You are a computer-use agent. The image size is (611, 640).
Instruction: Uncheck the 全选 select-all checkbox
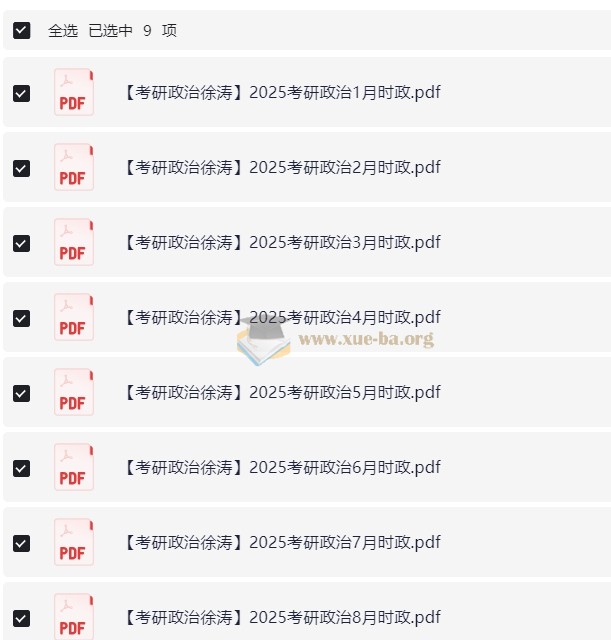[x=21, y=31]
